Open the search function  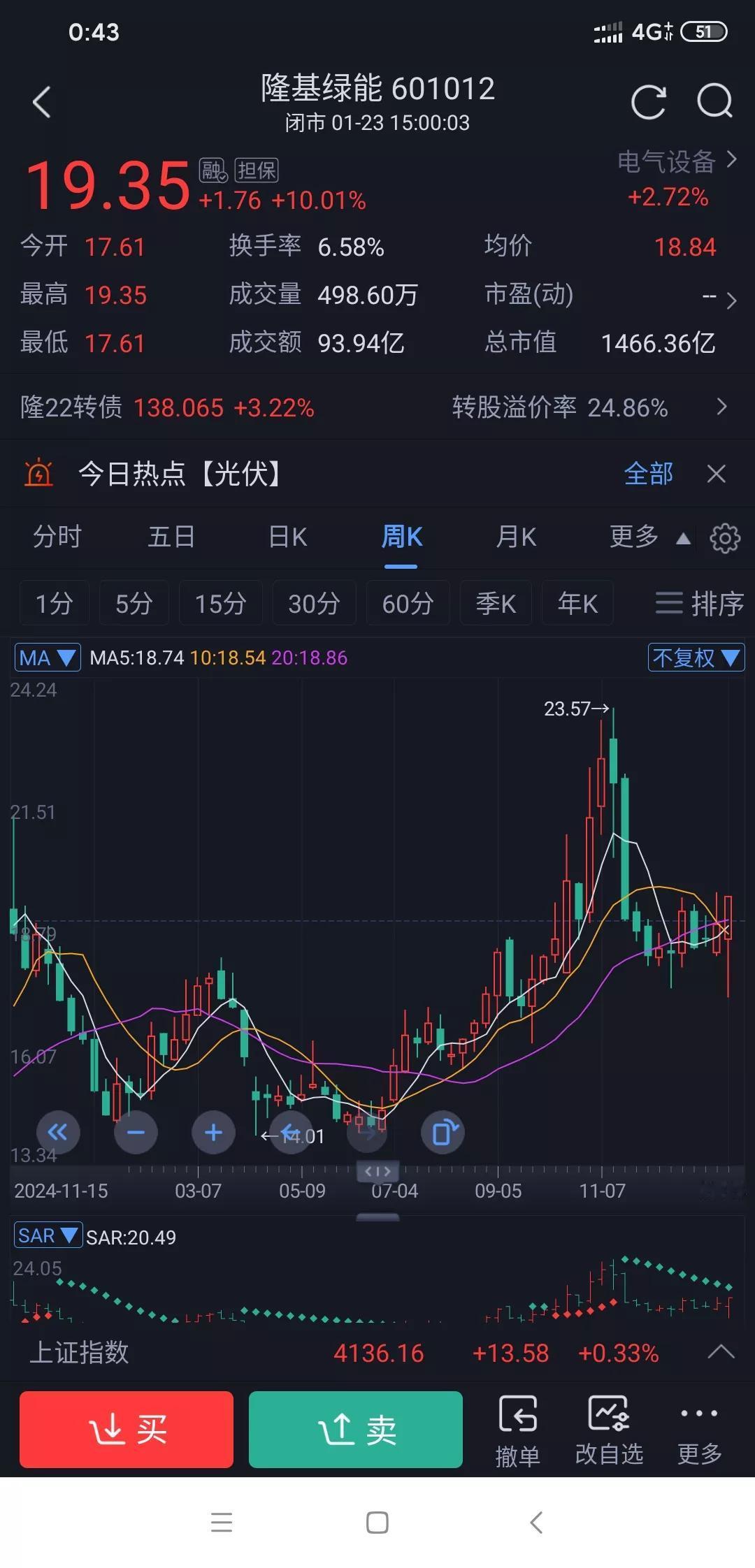(713, 101)
